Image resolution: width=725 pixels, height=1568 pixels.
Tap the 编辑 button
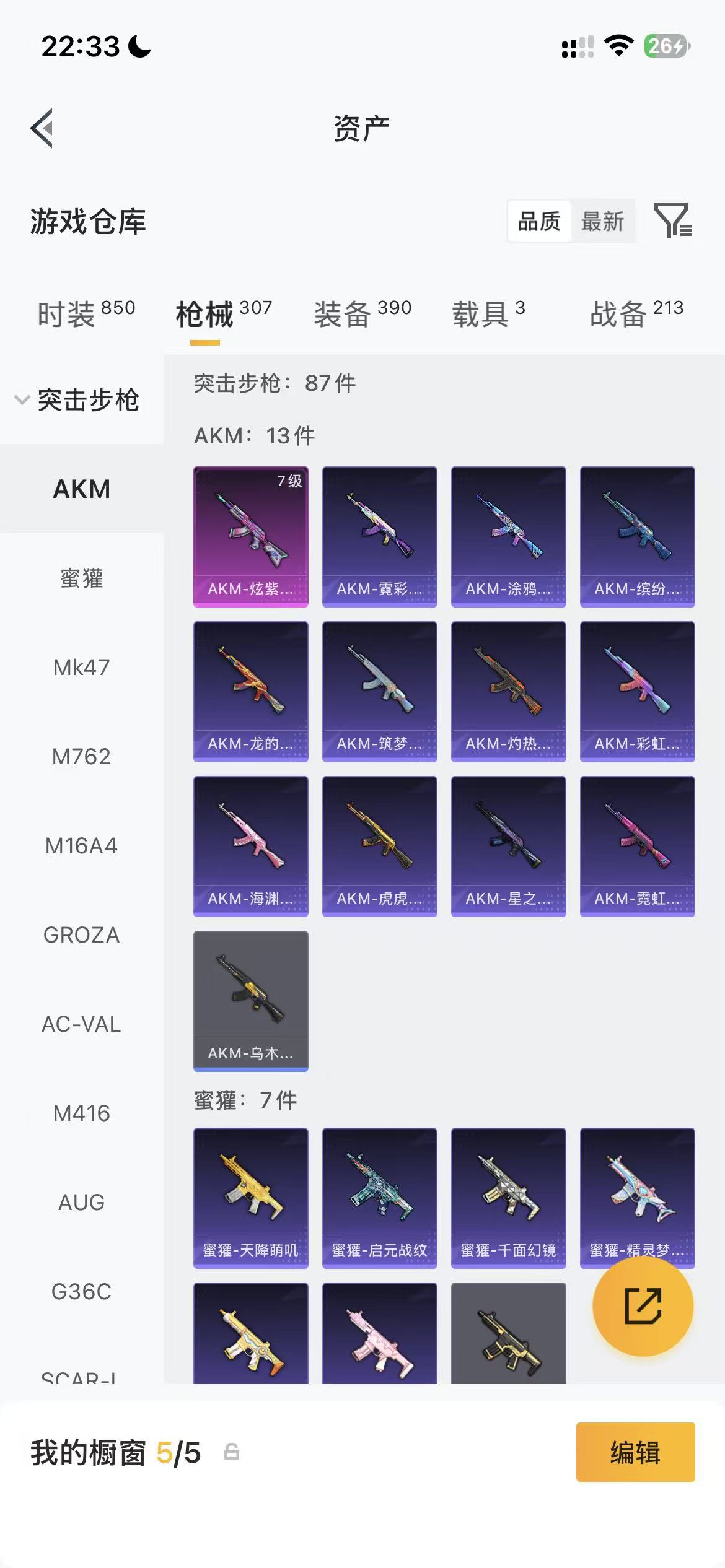635,1452
